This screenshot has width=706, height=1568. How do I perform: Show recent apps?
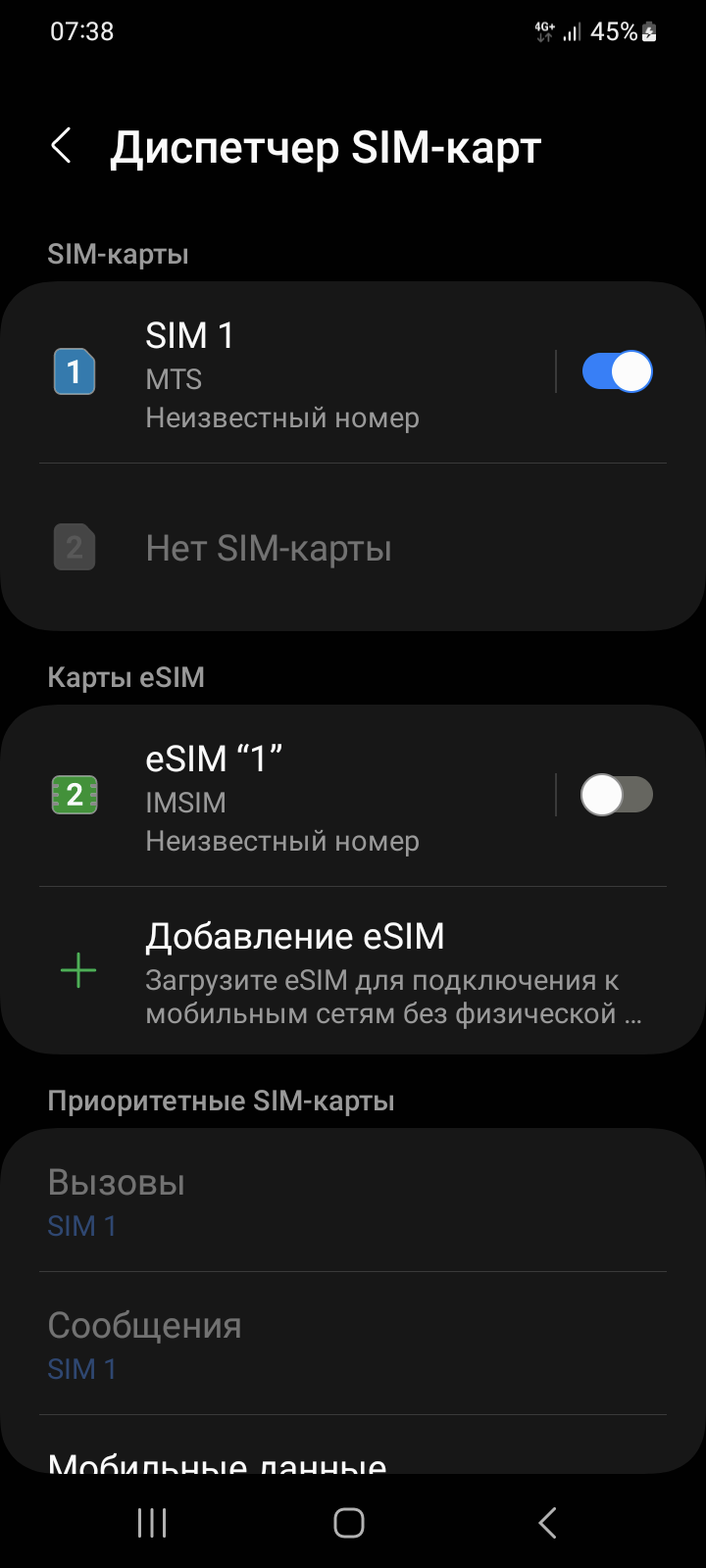[x=152, y=1523]
